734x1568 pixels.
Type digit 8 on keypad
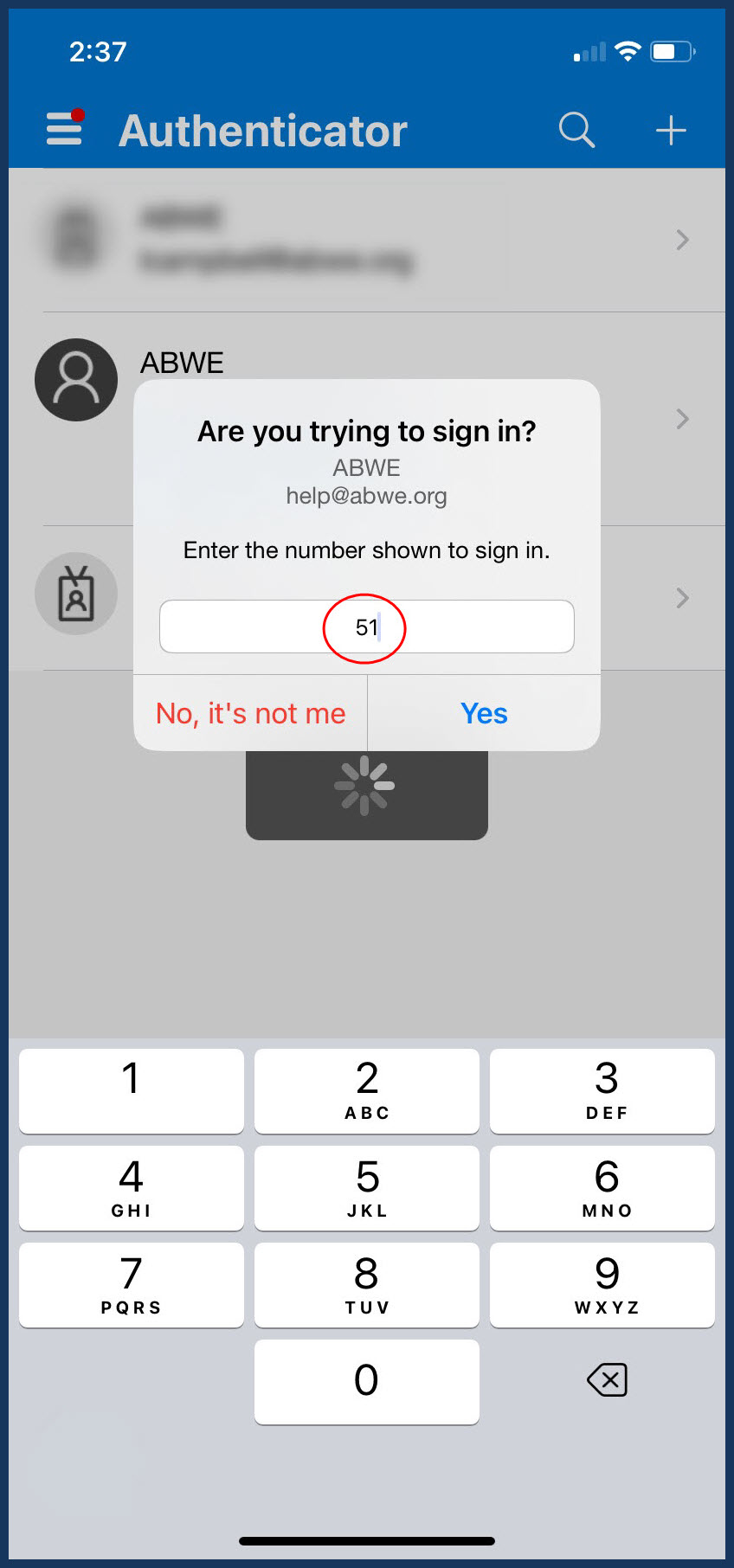click(367, 1284)
